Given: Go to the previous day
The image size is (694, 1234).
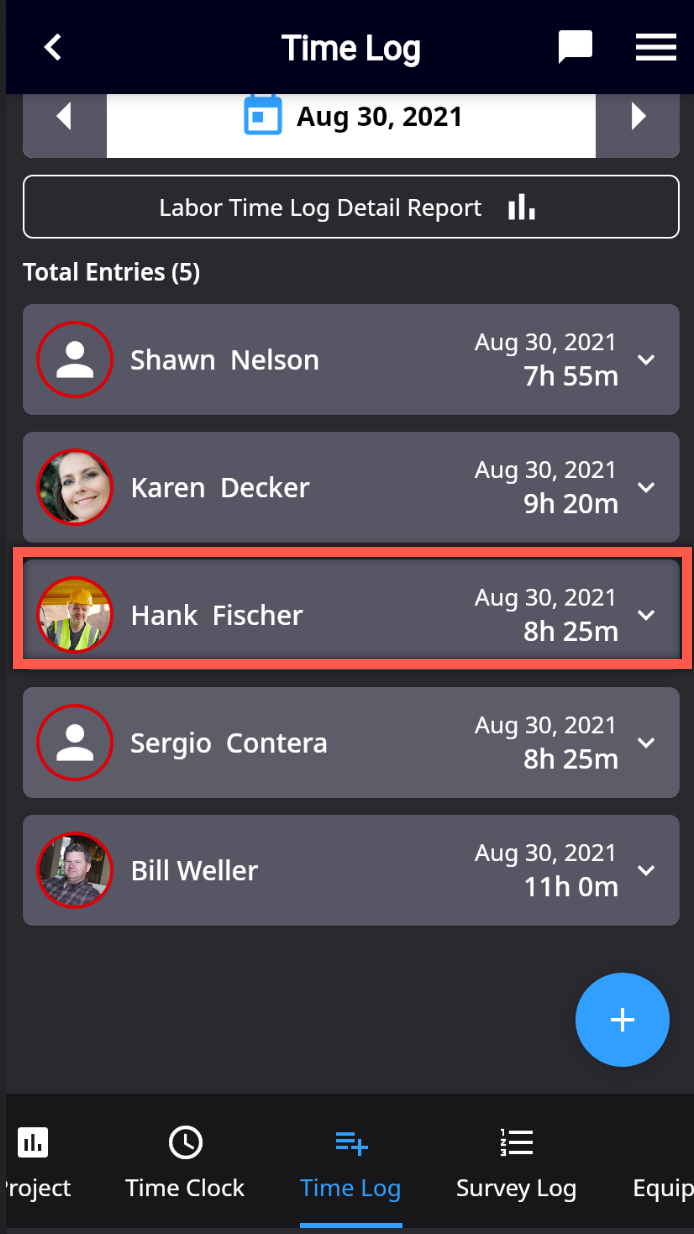Looking at the screenshot, I should (x=64, y=118).
